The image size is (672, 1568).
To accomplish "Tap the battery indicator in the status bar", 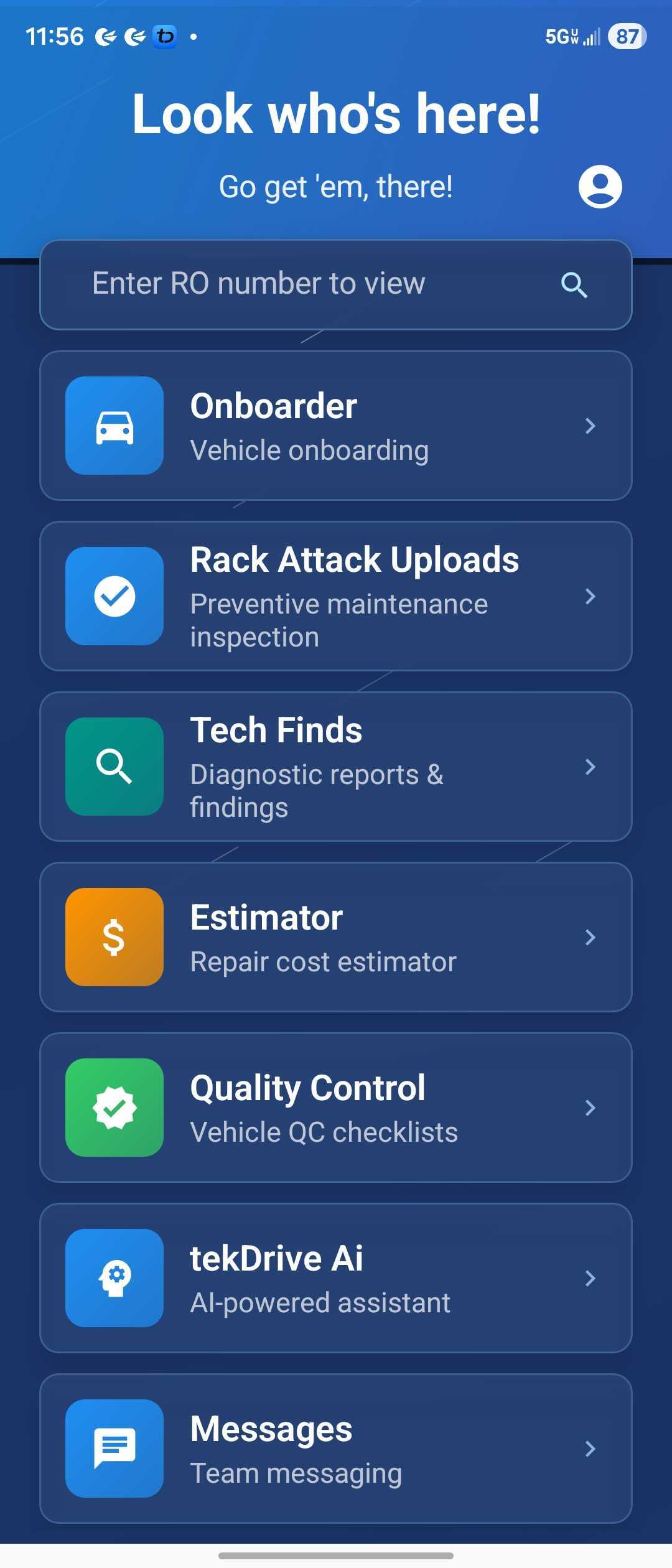I will tap(626, 36).
